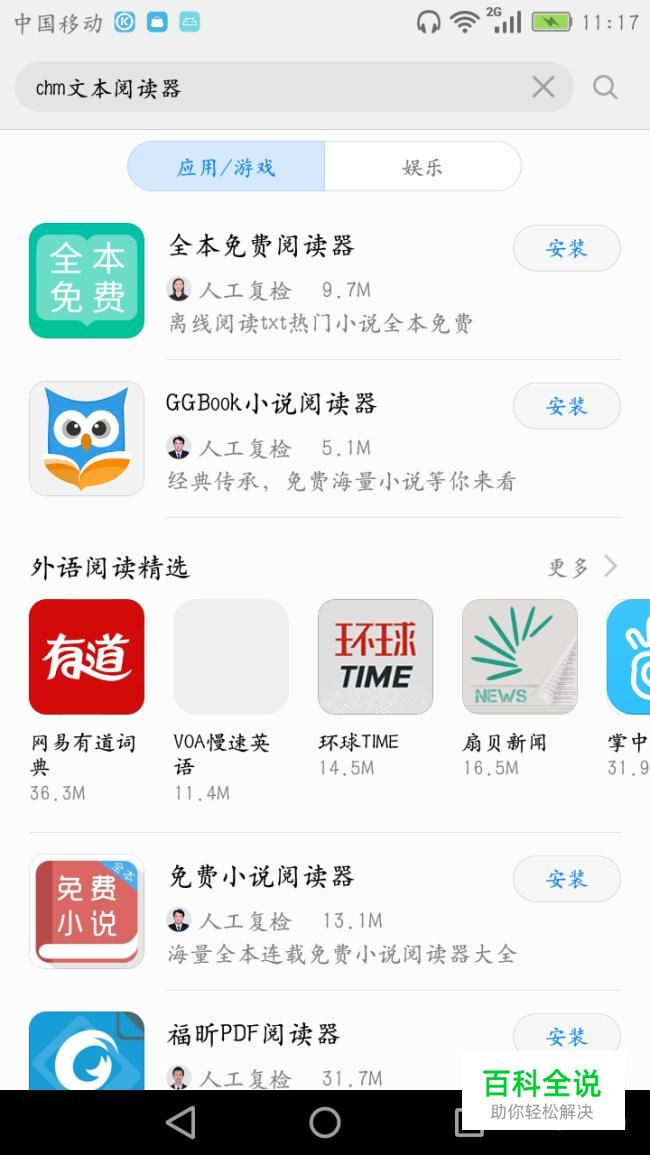Switch to the 娱乐 tab
Viewport: 650px width, 1155px height.
pos(422,167)
